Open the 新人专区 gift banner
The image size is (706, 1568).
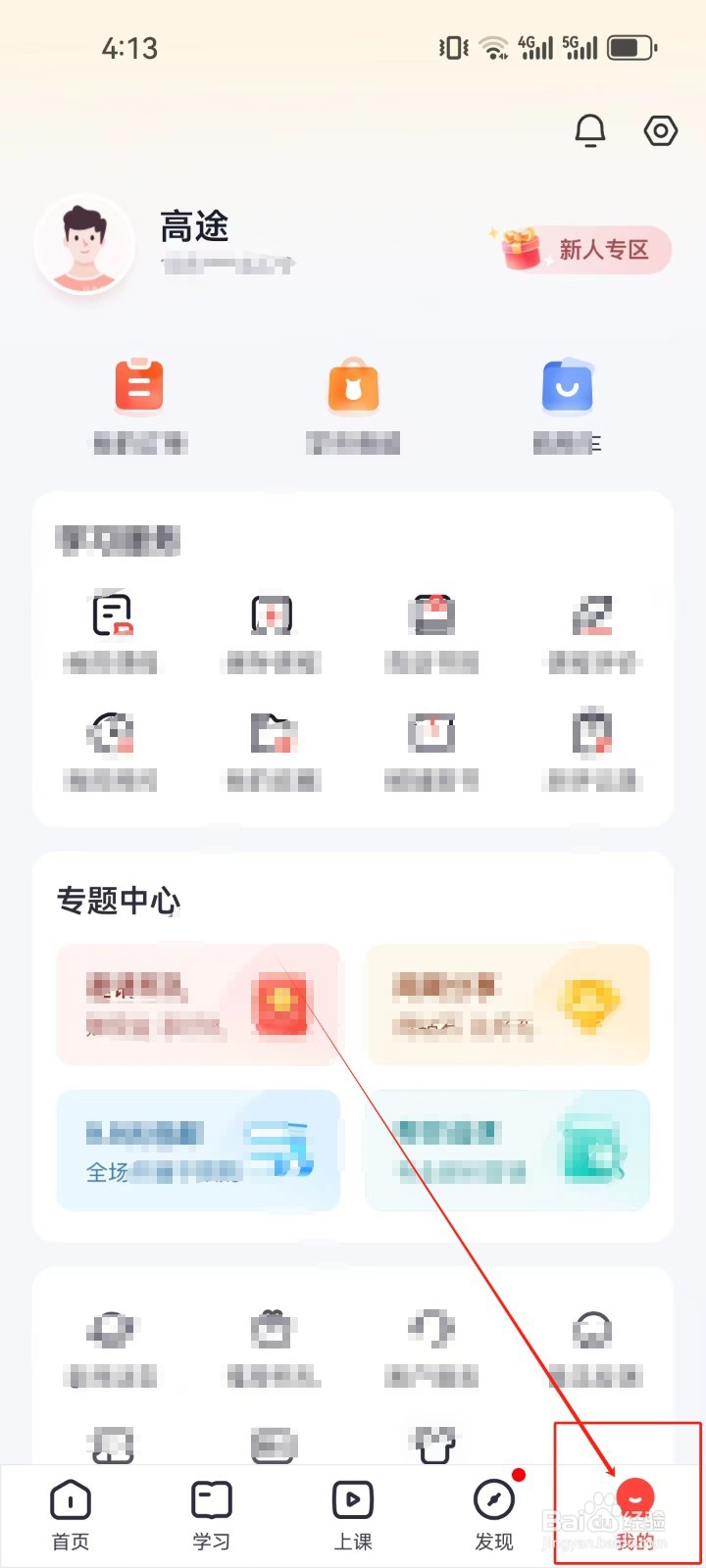tap(582, 251)
